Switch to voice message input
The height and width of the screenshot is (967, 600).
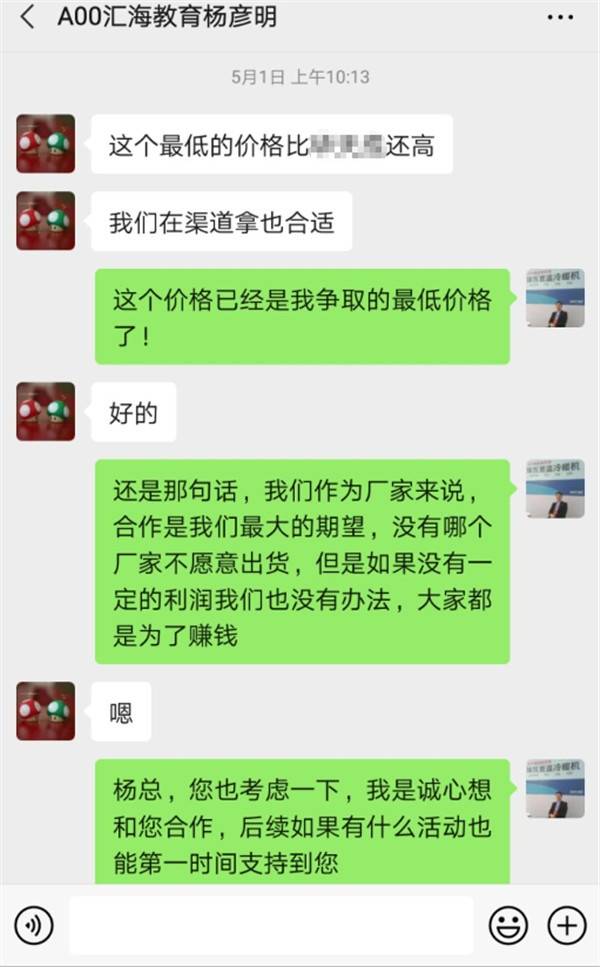pos(34,925)
